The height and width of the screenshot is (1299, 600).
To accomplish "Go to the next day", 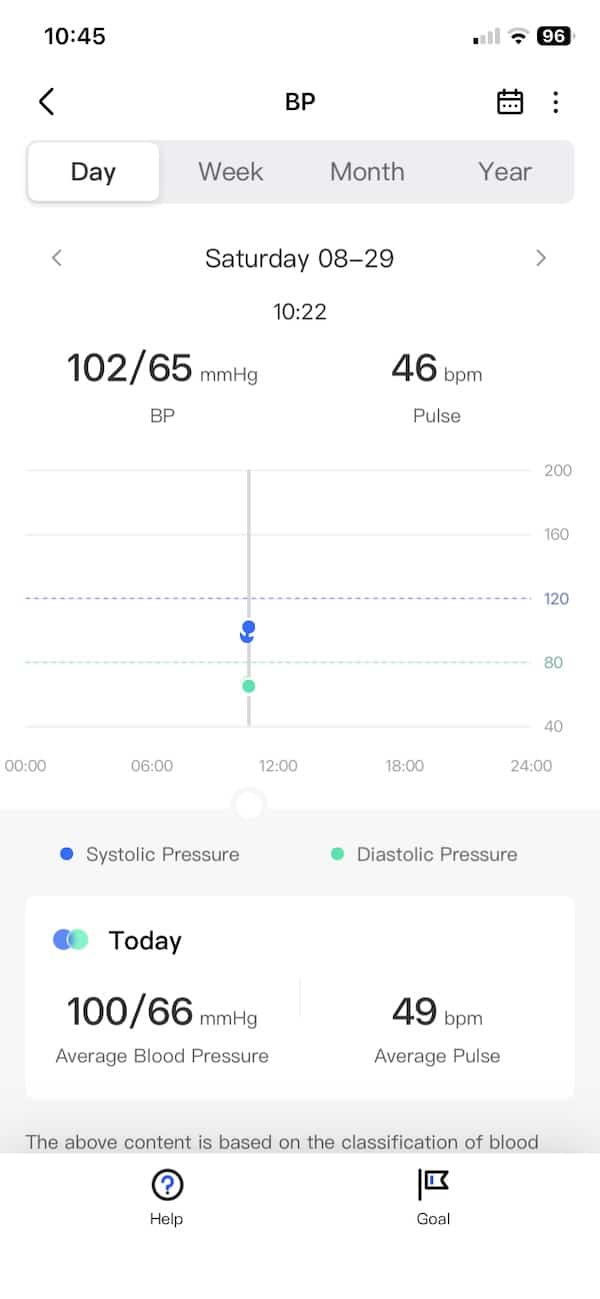I will click(541, 258).
